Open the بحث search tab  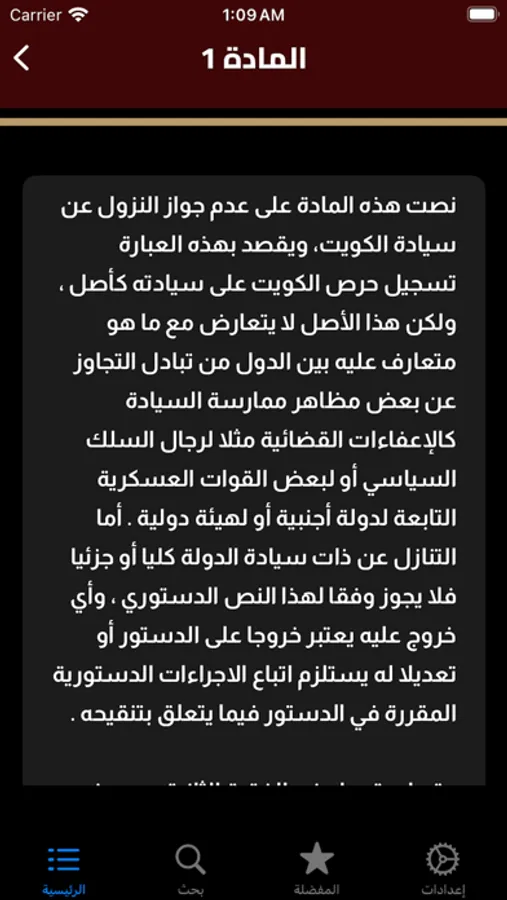pyautogui.click(x=190, y=868)
